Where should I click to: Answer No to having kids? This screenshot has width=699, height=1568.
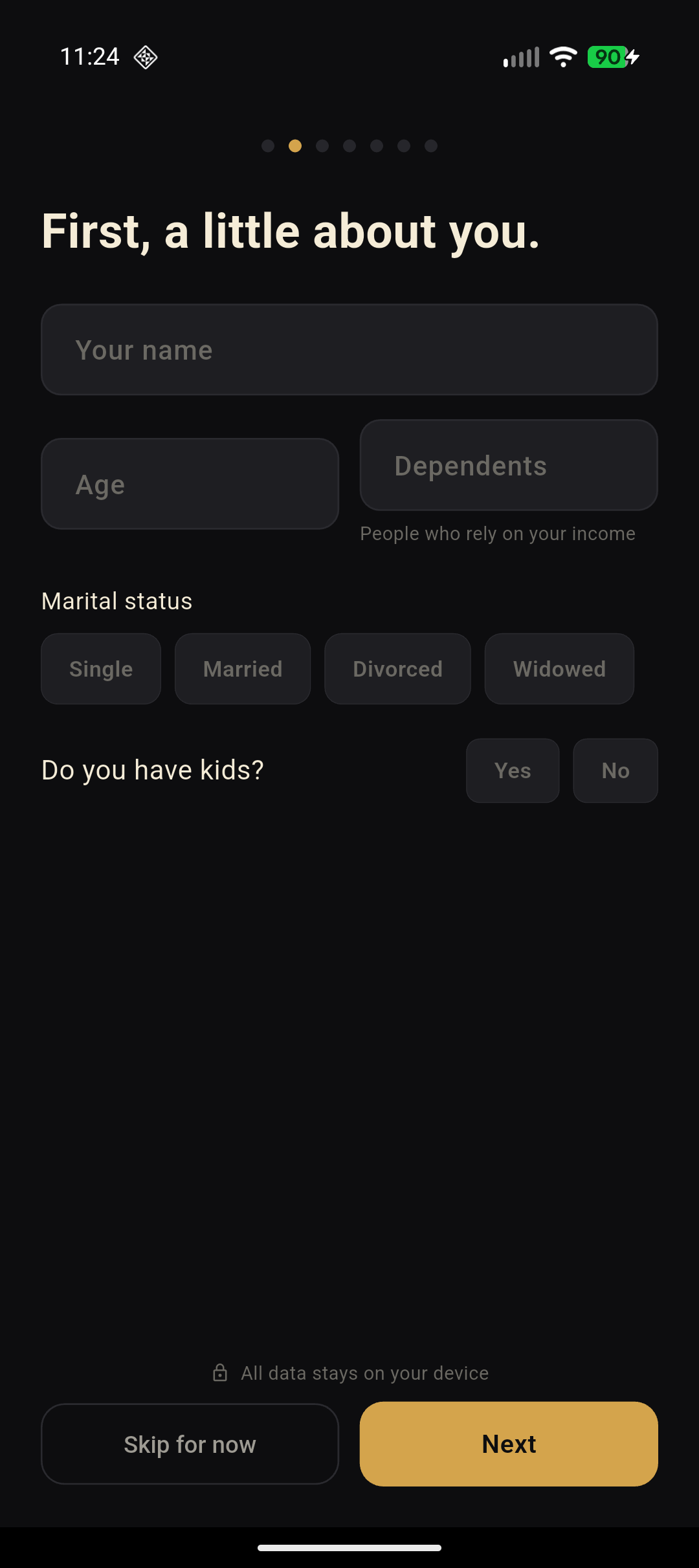(x=615, y=770)
